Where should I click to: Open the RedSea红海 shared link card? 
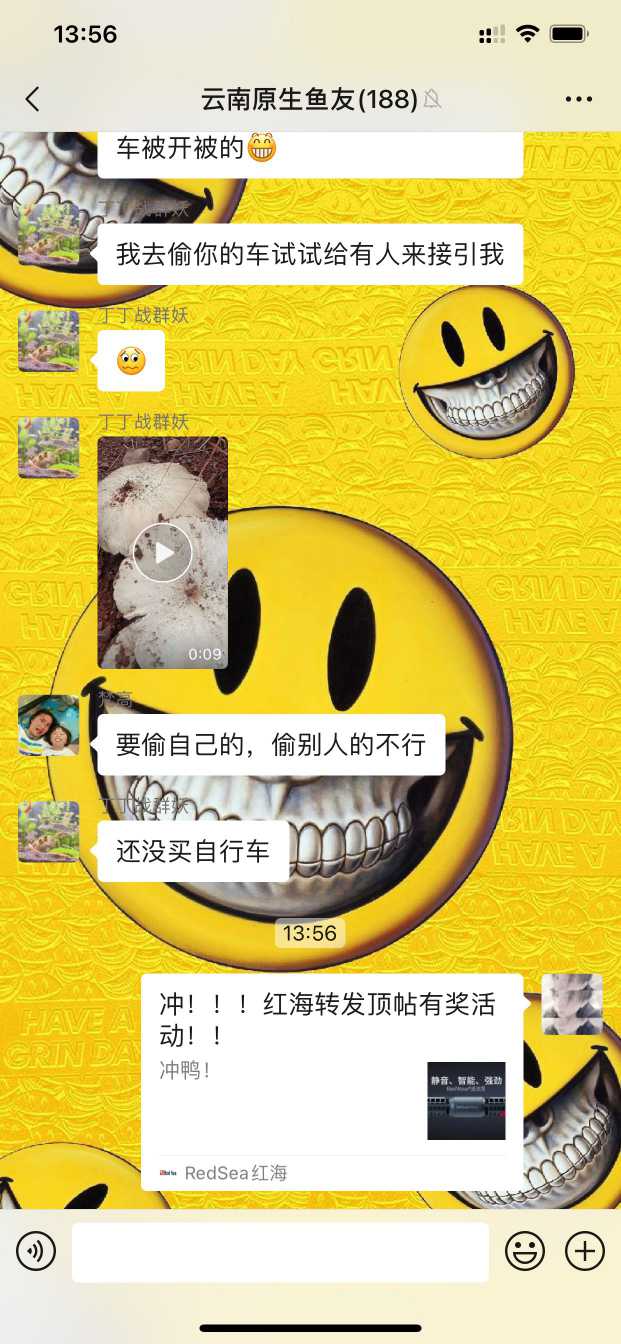pos(331,1080)
